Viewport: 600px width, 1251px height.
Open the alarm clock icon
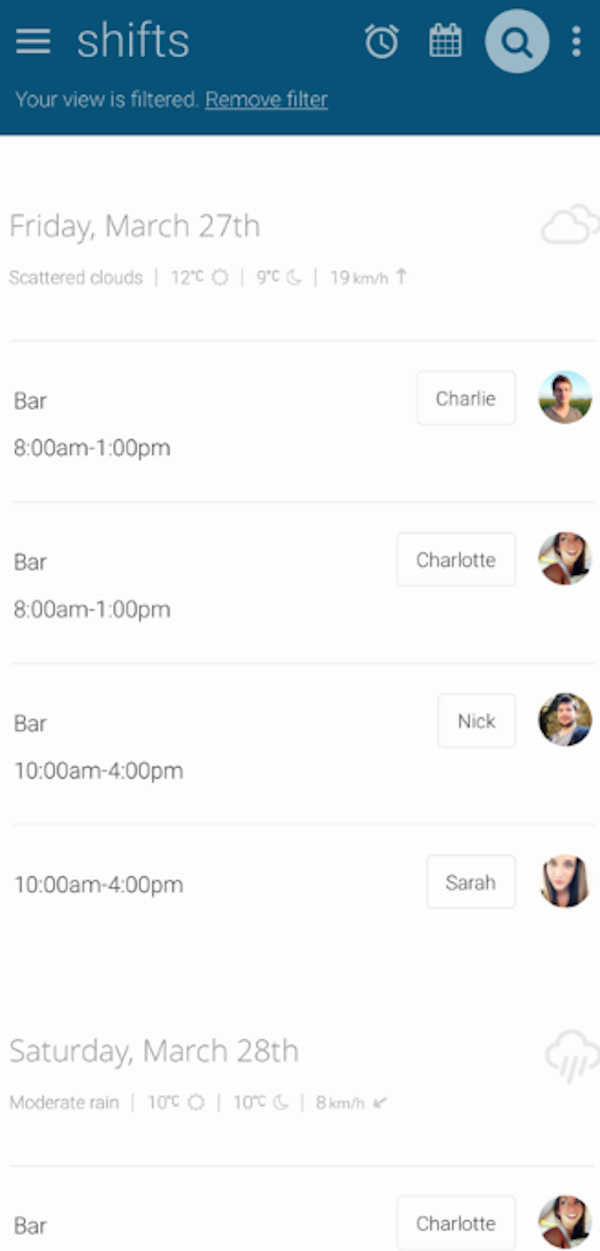click(381, 41)
